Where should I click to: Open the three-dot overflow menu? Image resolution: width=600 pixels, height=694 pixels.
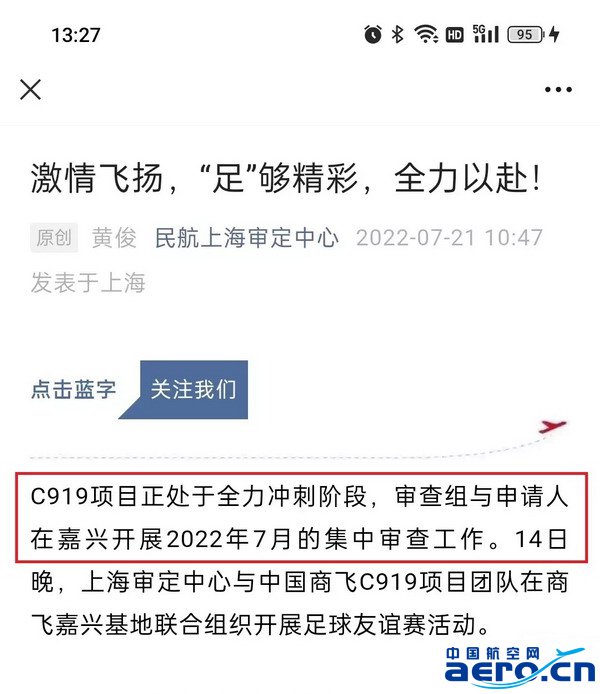(x=558, y=90)
